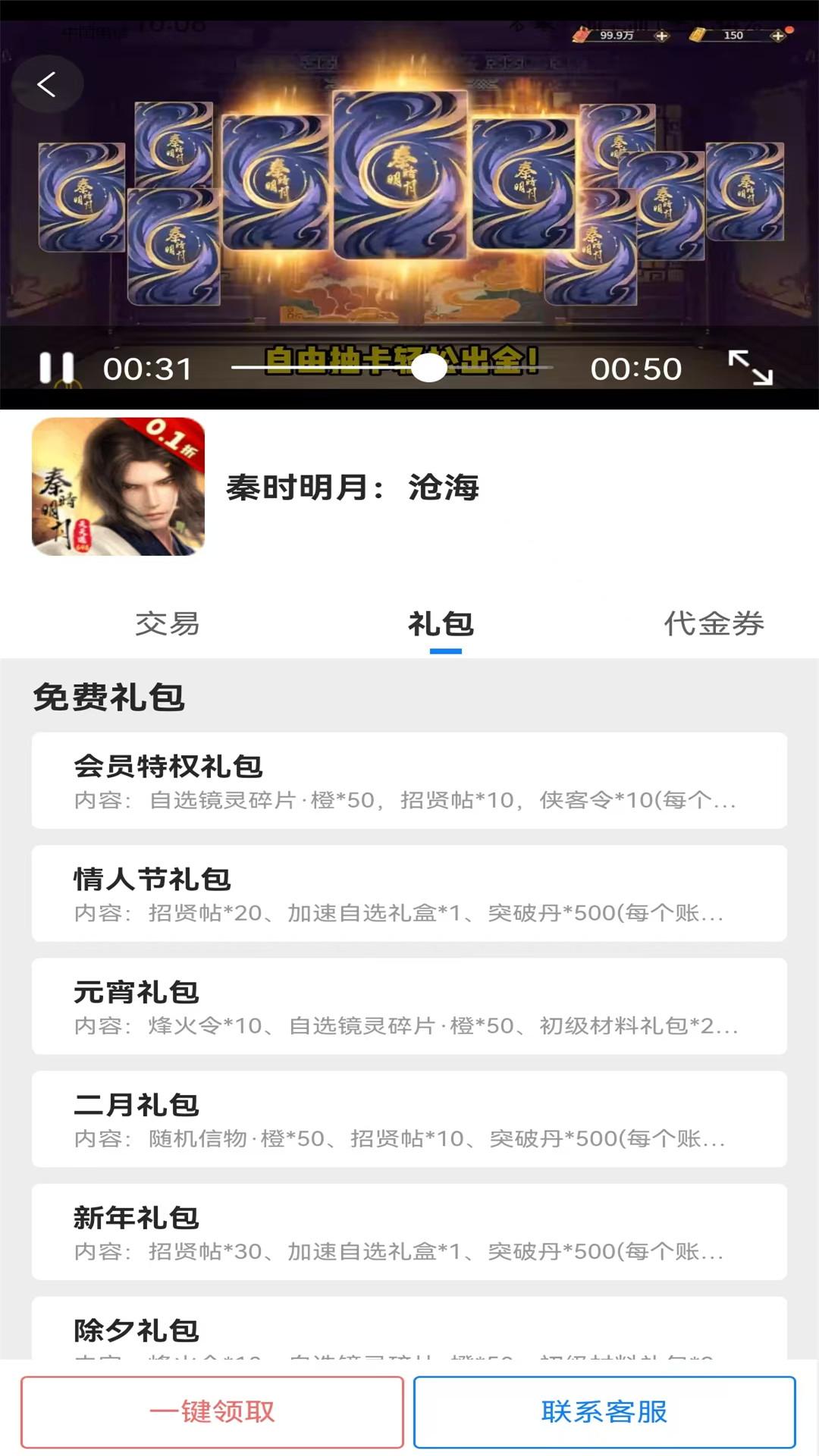Click the back arrow at top left
819x1456 pixels.
pyautogui.click(x=48, y=84)
